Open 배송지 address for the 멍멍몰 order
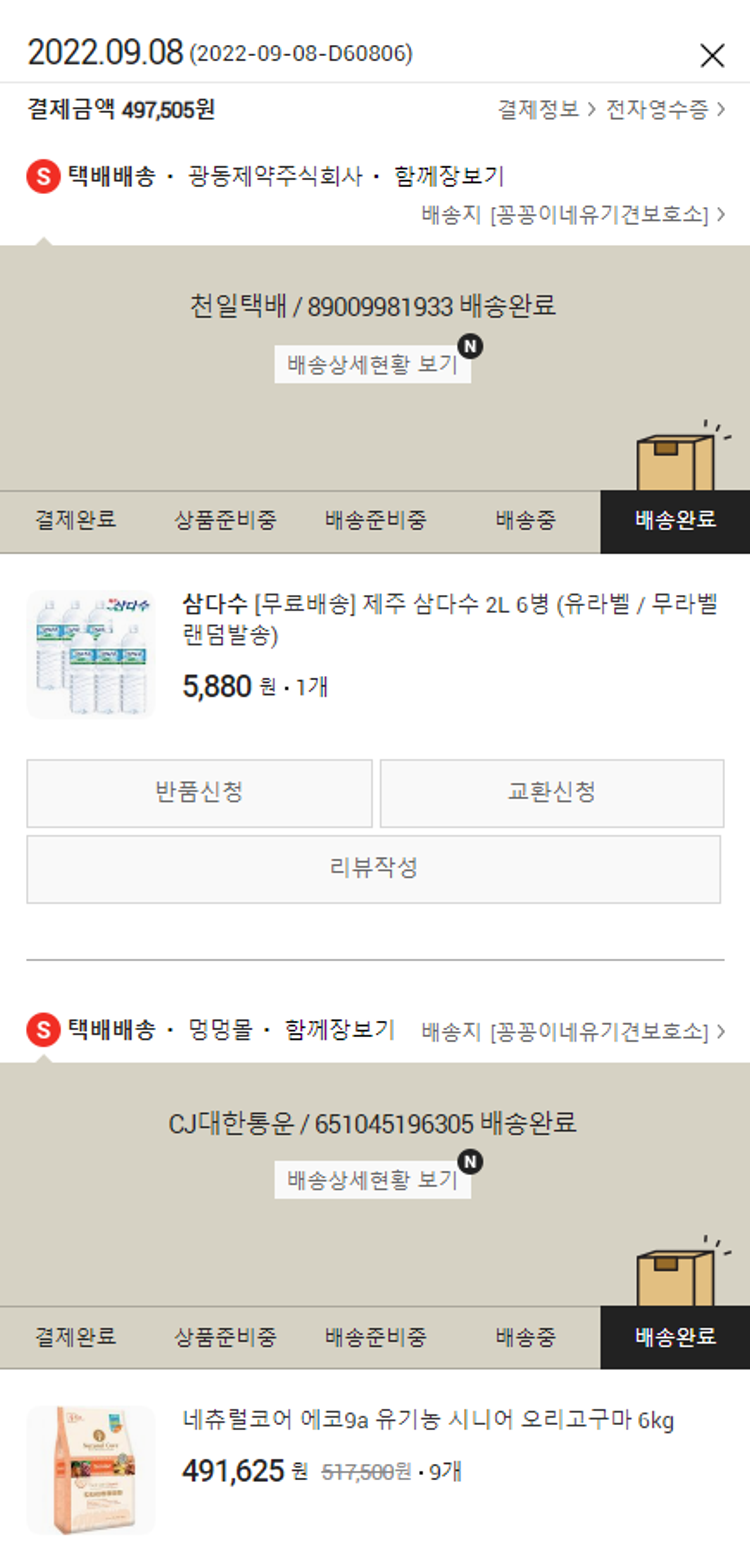 [573, 1031]
